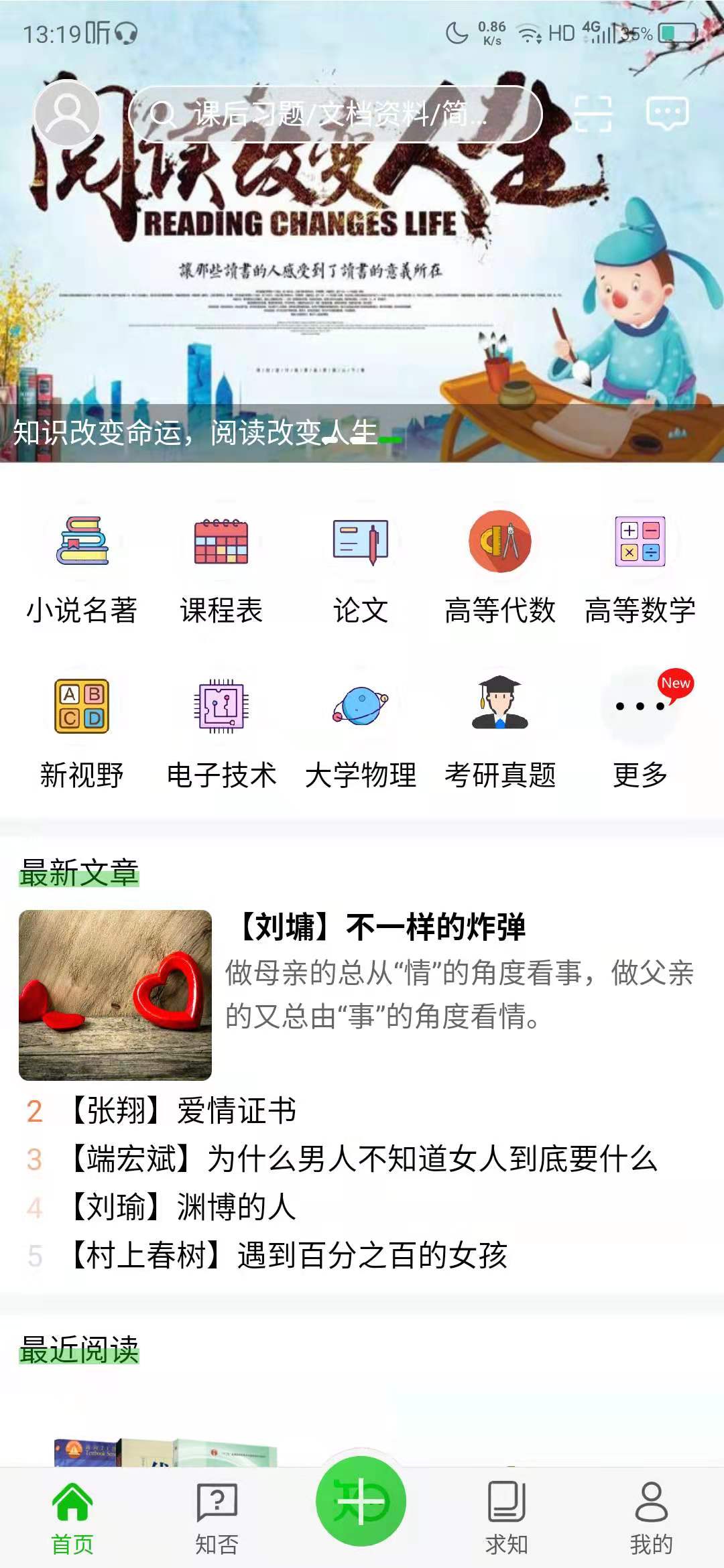Open the 小说名著 category
This screenshot has height=1568, width=724.
(82, 570)
